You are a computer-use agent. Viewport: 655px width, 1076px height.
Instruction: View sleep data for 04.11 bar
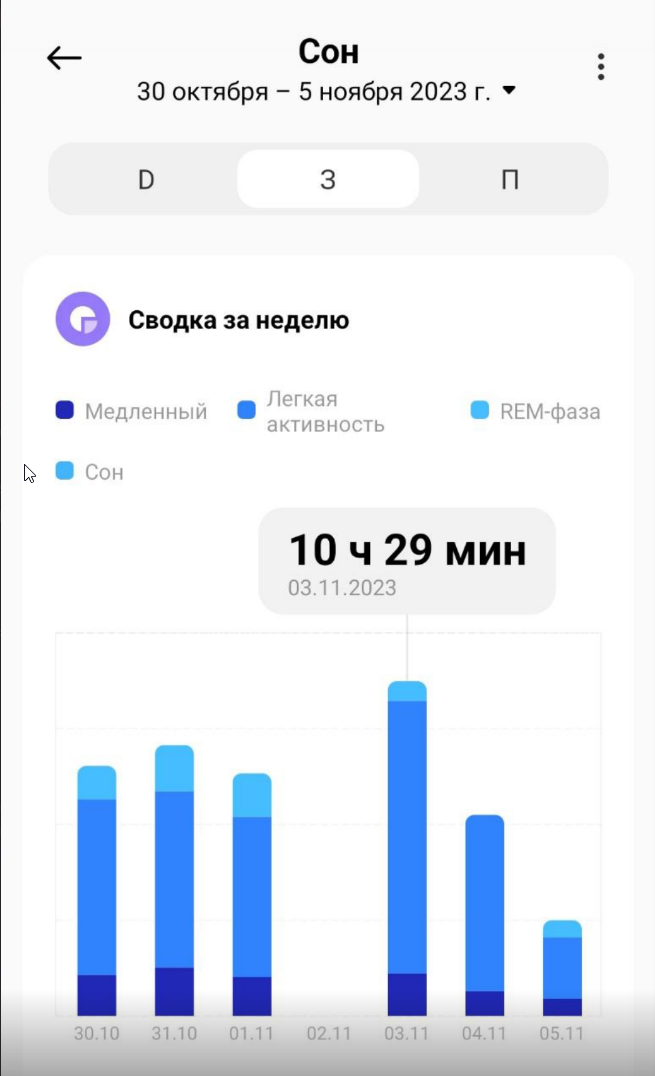click(485, 915)
